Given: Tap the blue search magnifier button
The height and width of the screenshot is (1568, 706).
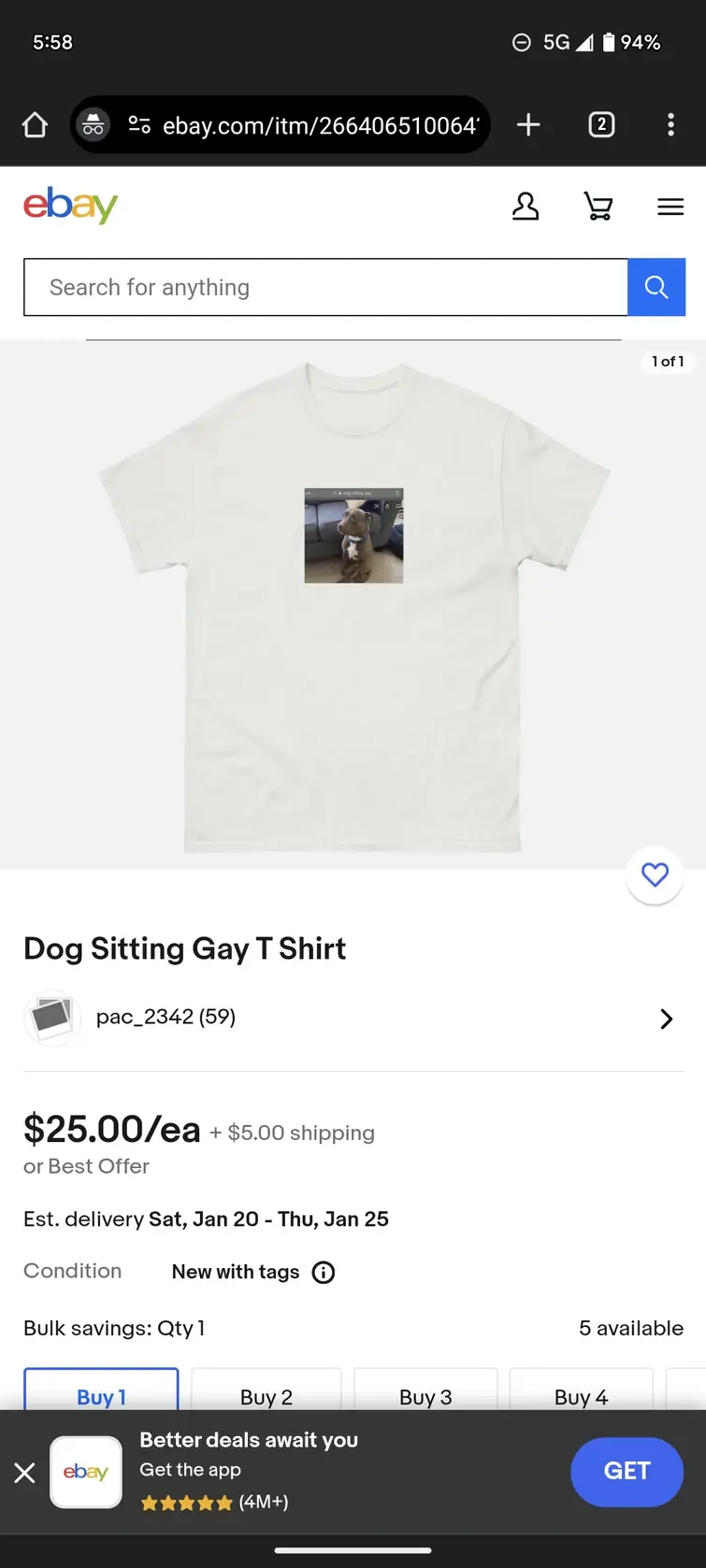Looking at the screenshot, I should point(656,288).
